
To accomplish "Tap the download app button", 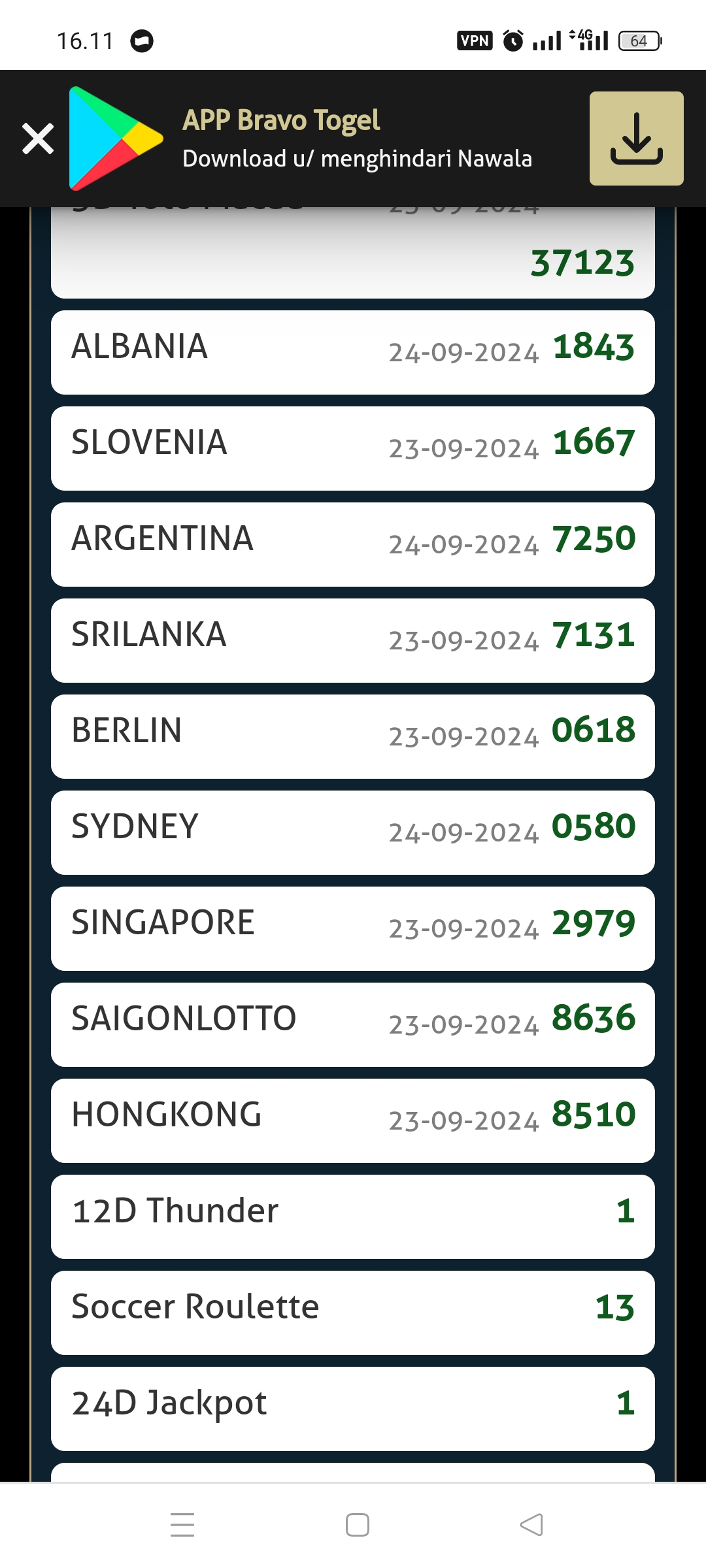I will click(636, 139).
